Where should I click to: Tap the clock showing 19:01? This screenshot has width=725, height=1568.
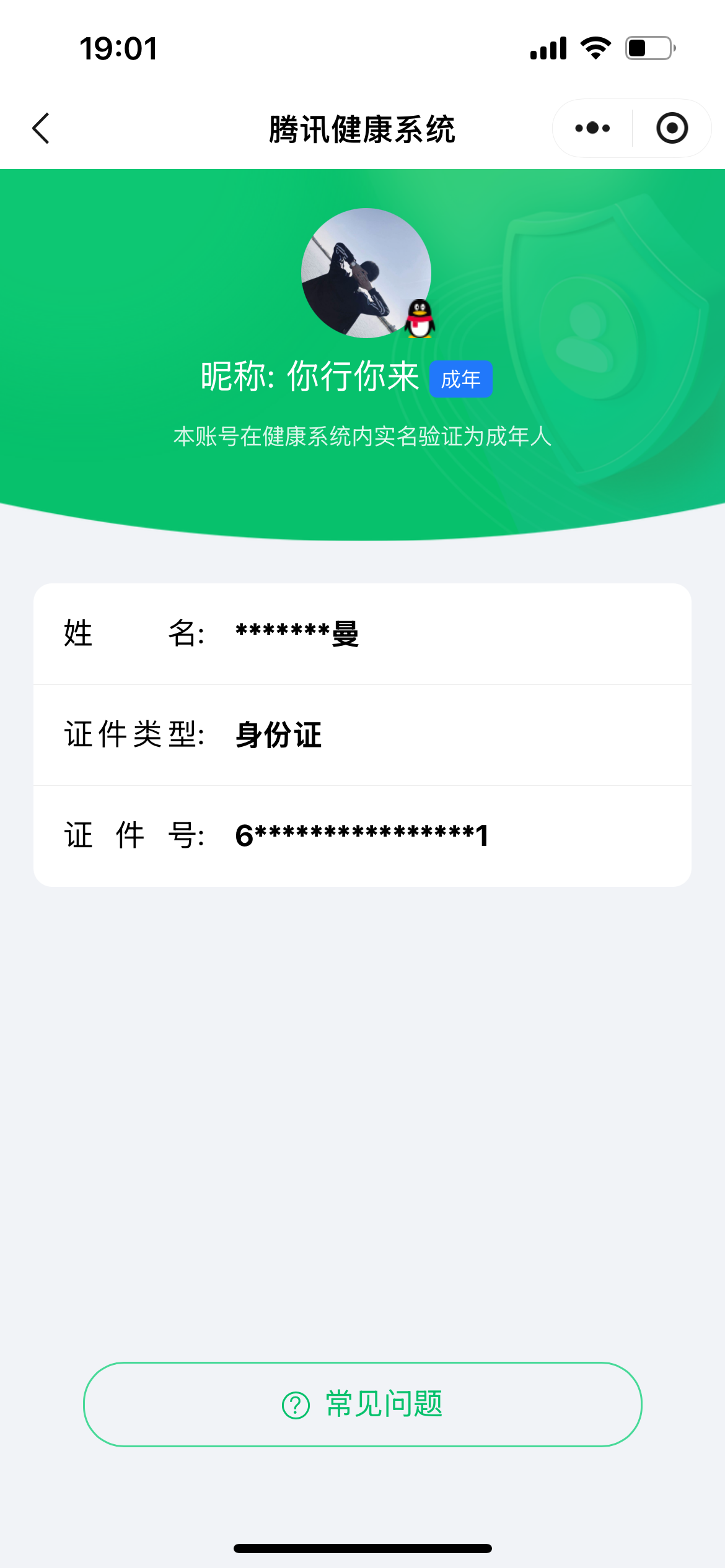point(119,48)
